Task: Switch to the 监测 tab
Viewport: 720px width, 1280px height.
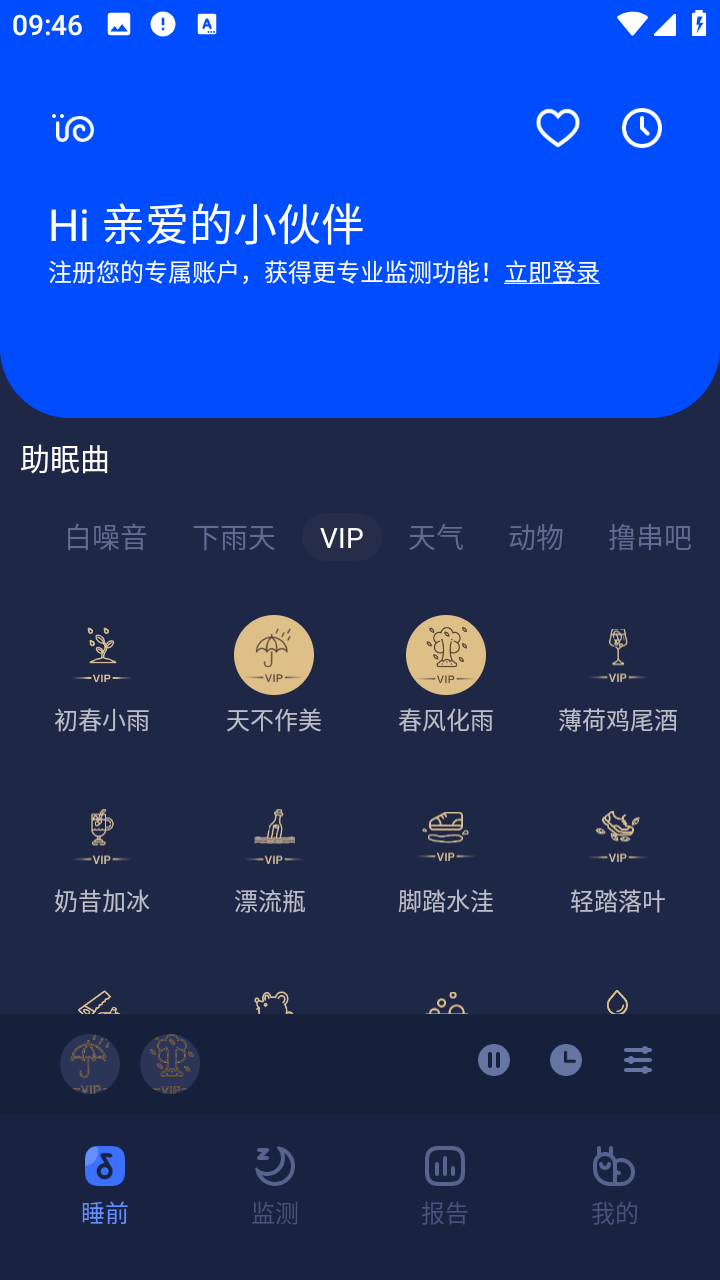Action: pyautogui.click(x=275, y=1185)
